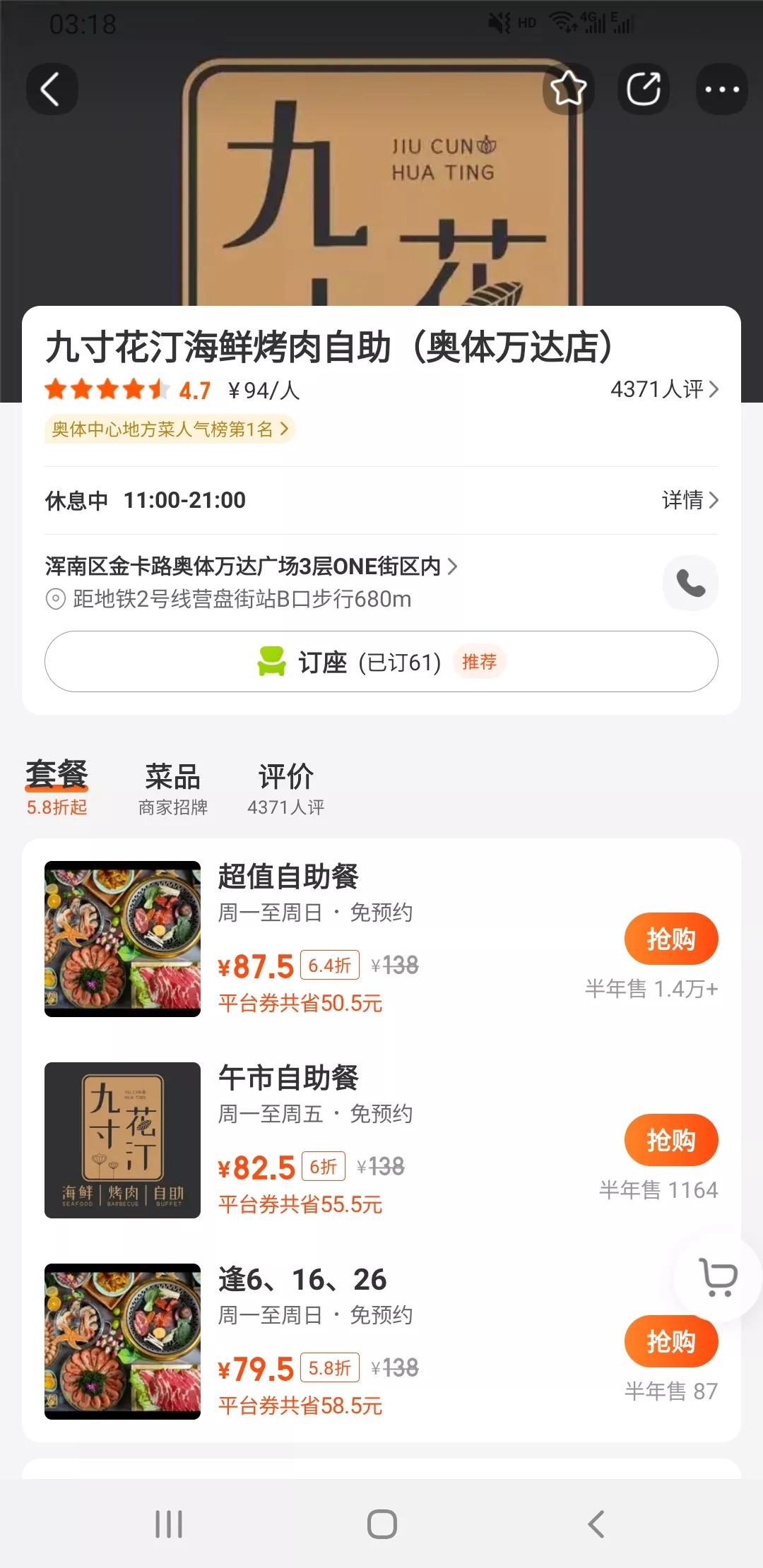Tap 抢购 on the 午市自助餐 deal
Image resolution: width=763 pixels, height=1568 pixels.
670,1139
